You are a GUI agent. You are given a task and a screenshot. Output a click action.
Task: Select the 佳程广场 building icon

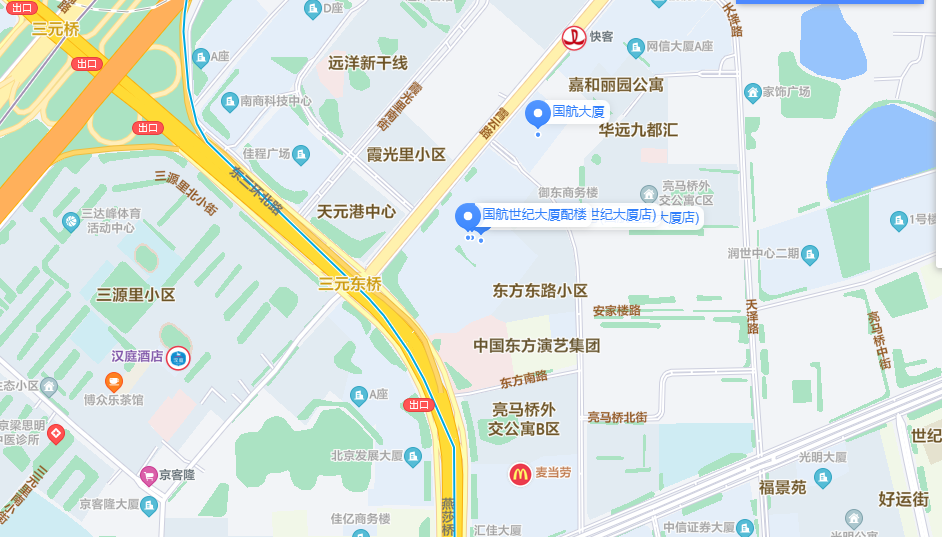[300, 154]
